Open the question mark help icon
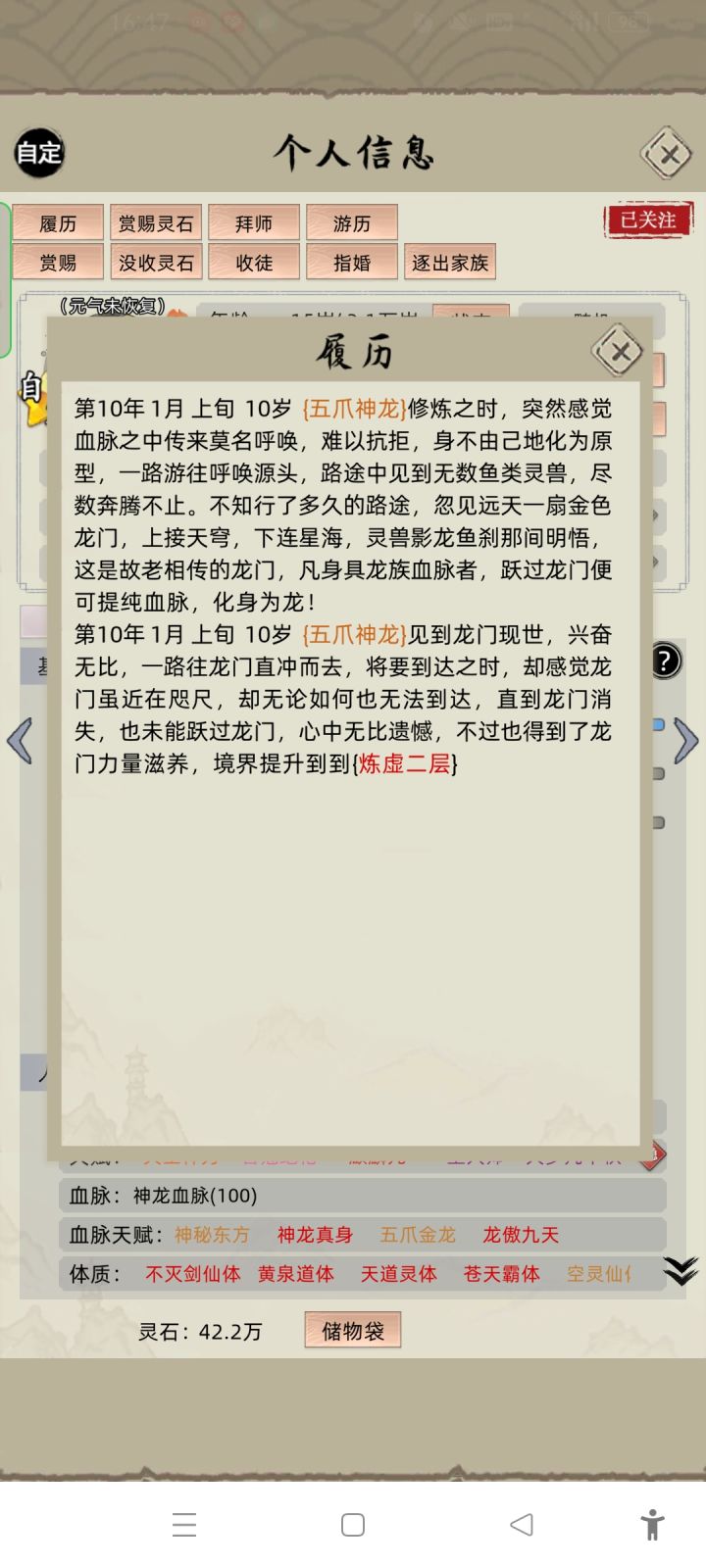This screenshot has height=1568, width=706. 665,661
